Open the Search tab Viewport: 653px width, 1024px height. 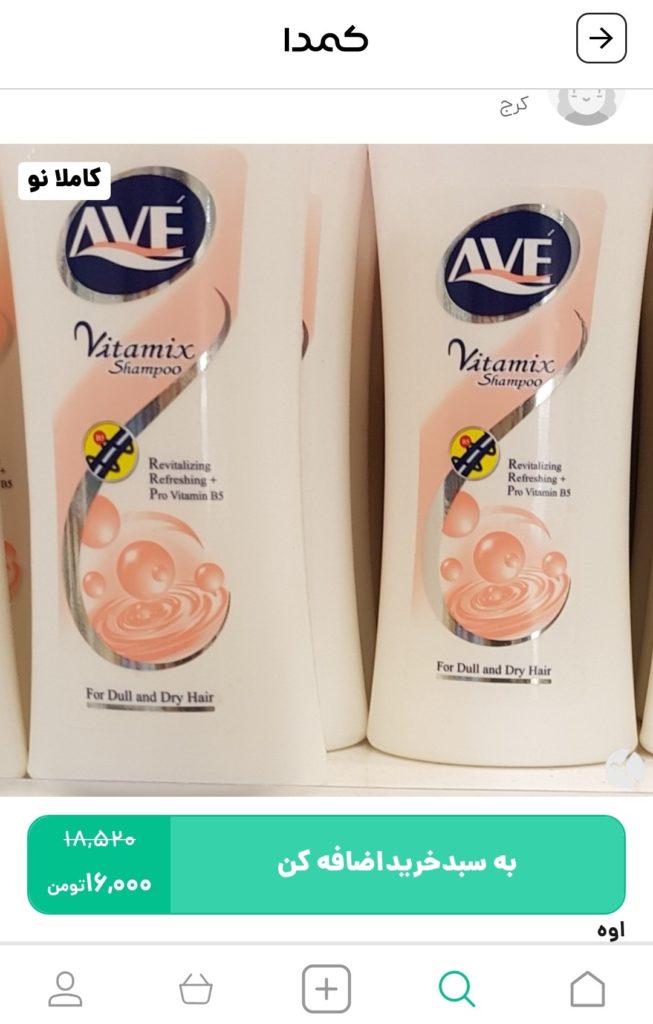coord(457,989)
